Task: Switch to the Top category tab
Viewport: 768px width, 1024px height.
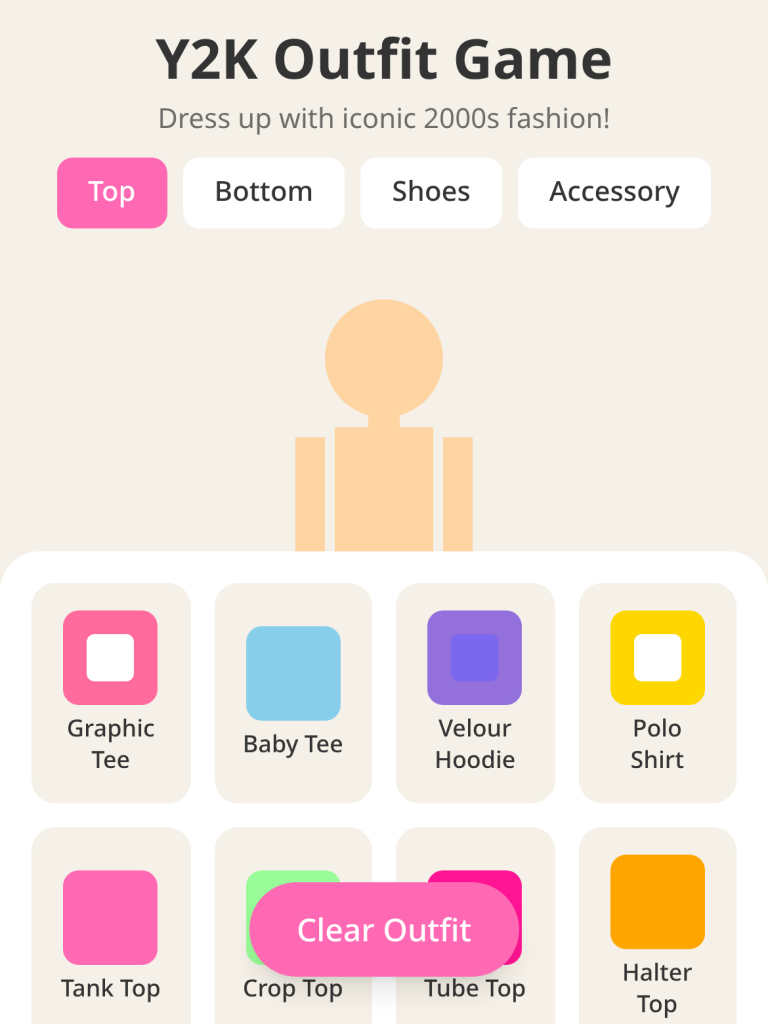Action: click(112, 193)
